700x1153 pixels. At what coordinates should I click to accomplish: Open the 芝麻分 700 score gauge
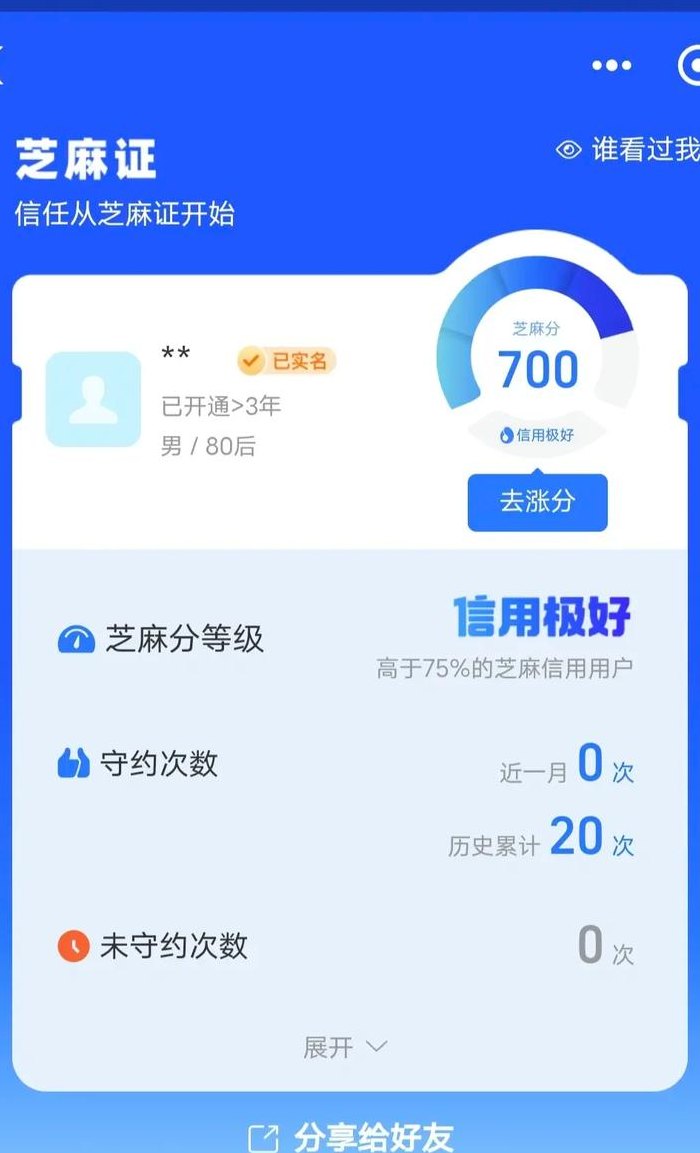538,353
